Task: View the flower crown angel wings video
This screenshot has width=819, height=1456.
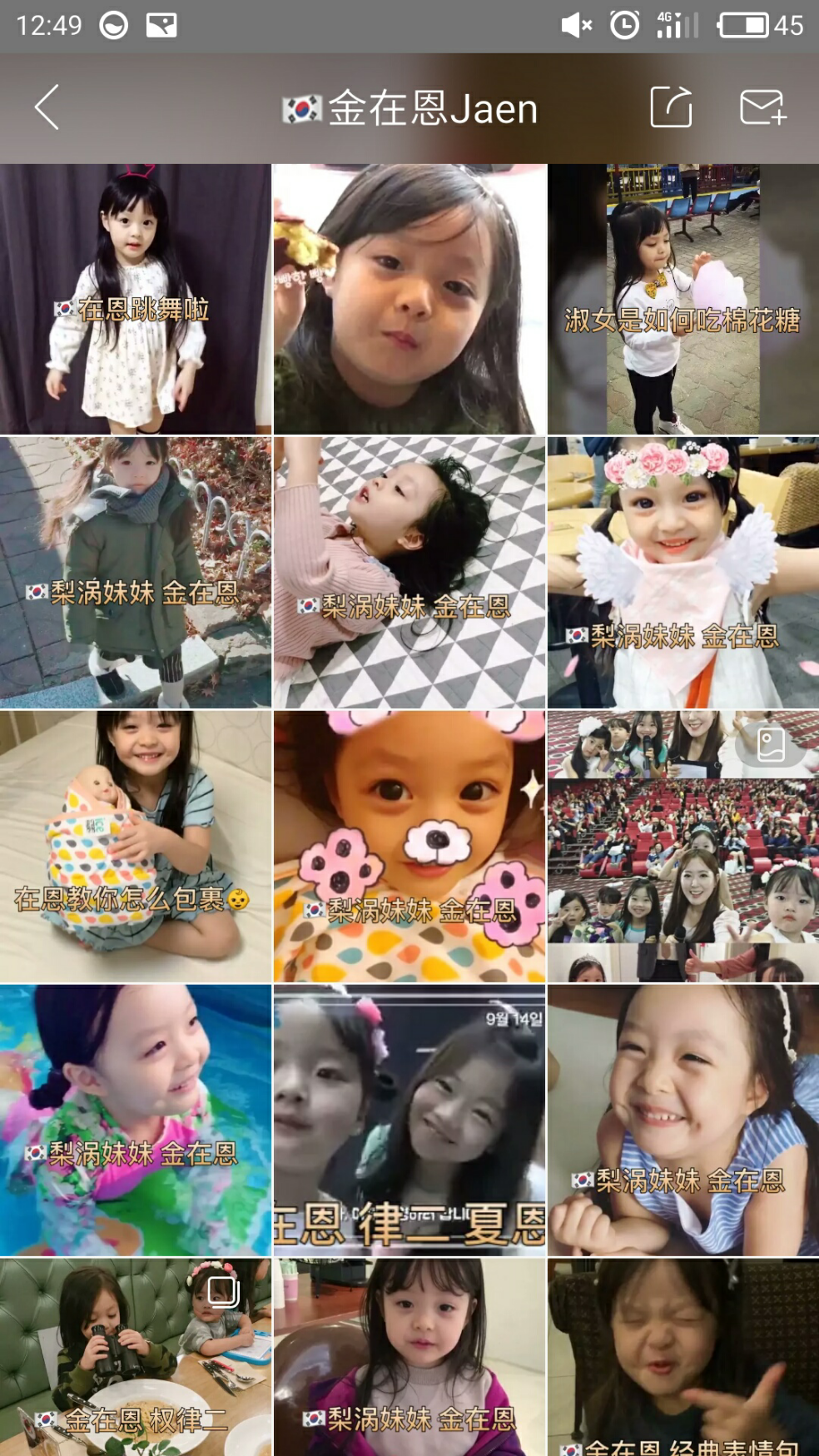Action: pyautogui.click(x=682, y=573)
